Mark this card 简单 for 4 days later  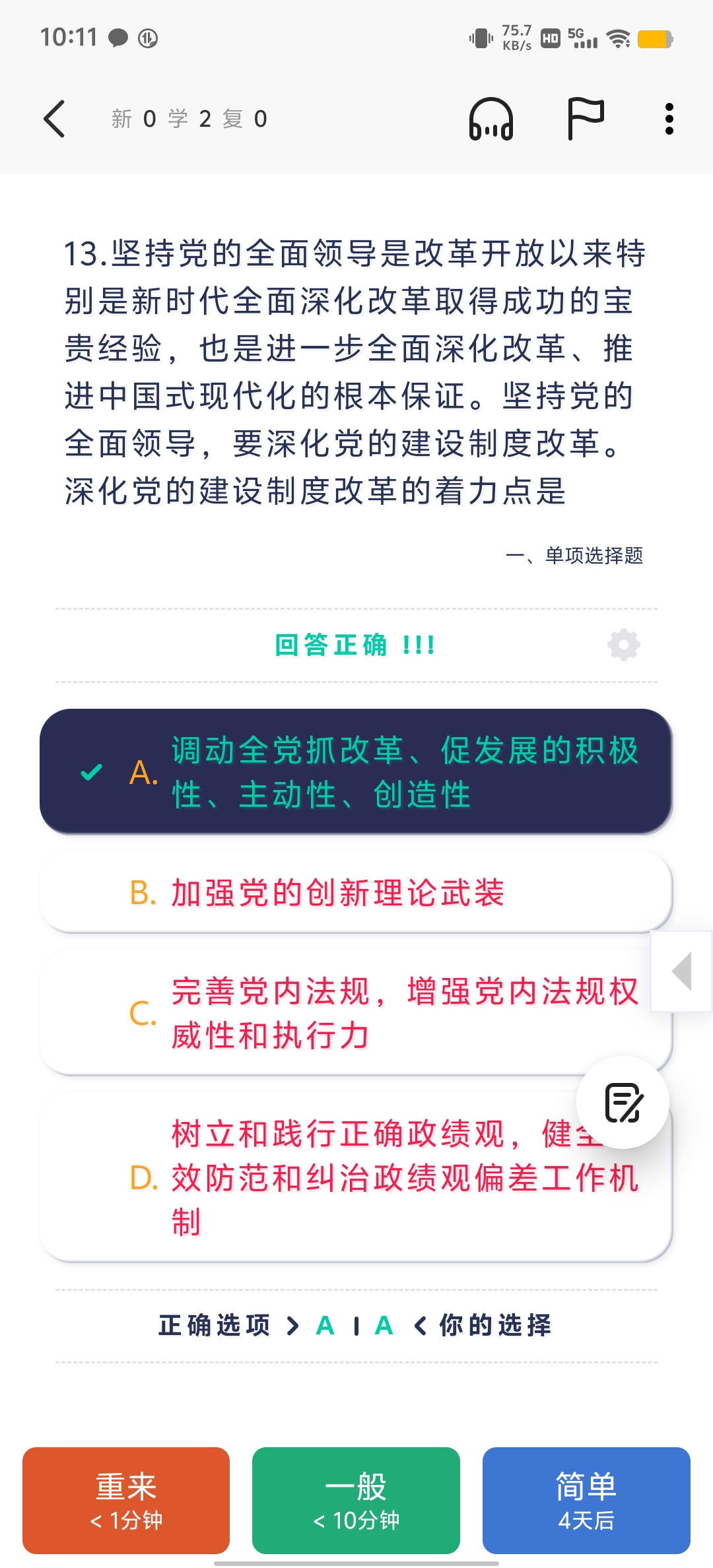pos(586,1500)
